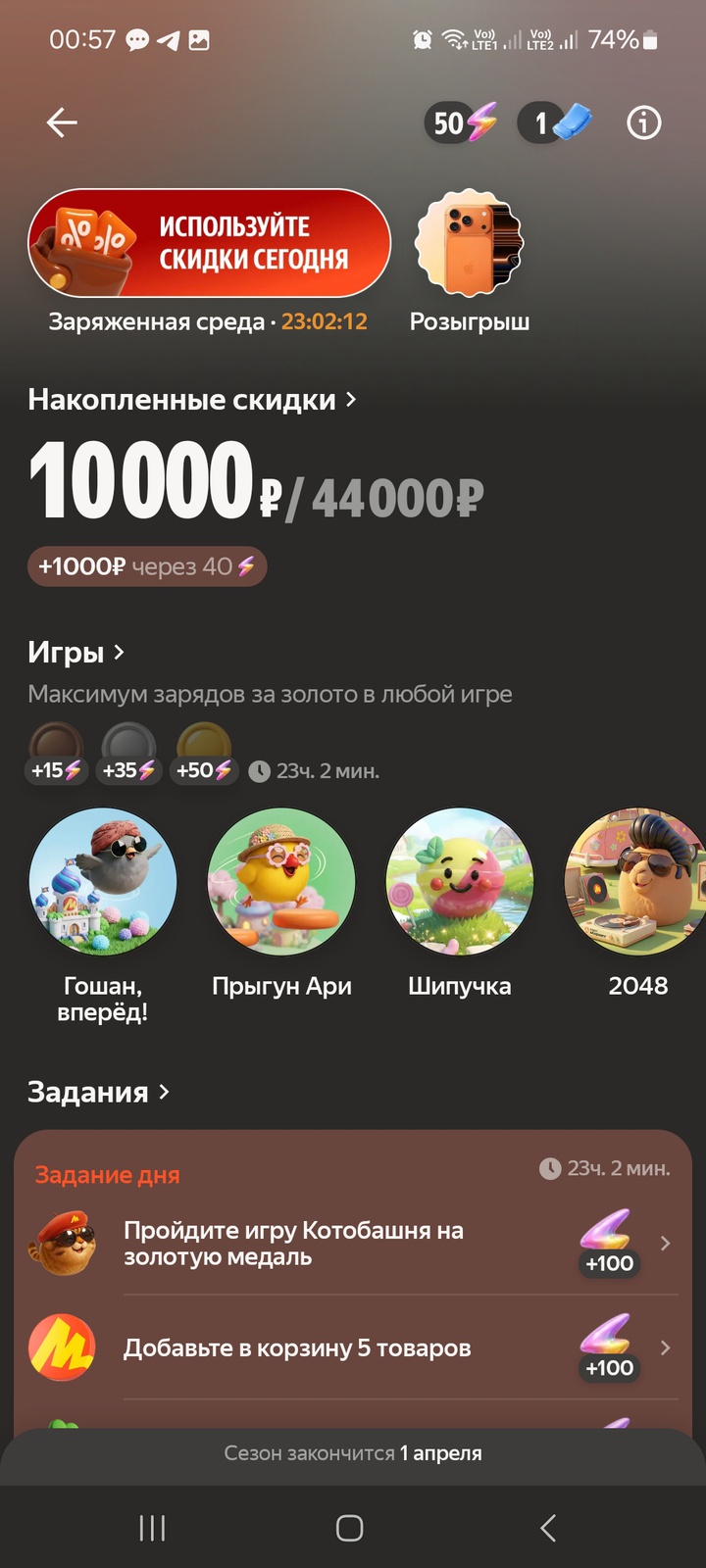Tap the «Используйте скидки сегодня» banner
Screen dimensions: 706x1568
click(209, 243)
